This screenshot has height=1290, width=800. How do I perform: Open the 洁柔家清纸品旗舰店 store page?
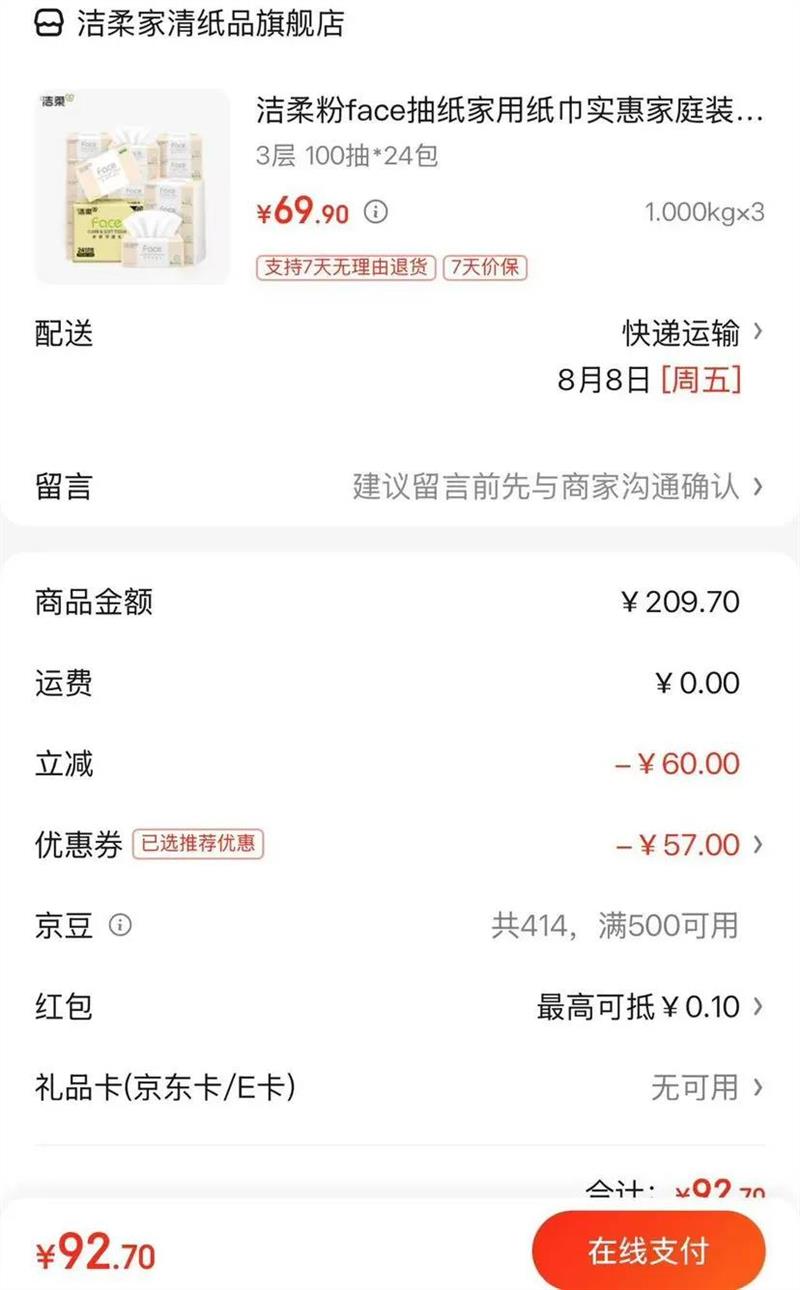point(210,24)
